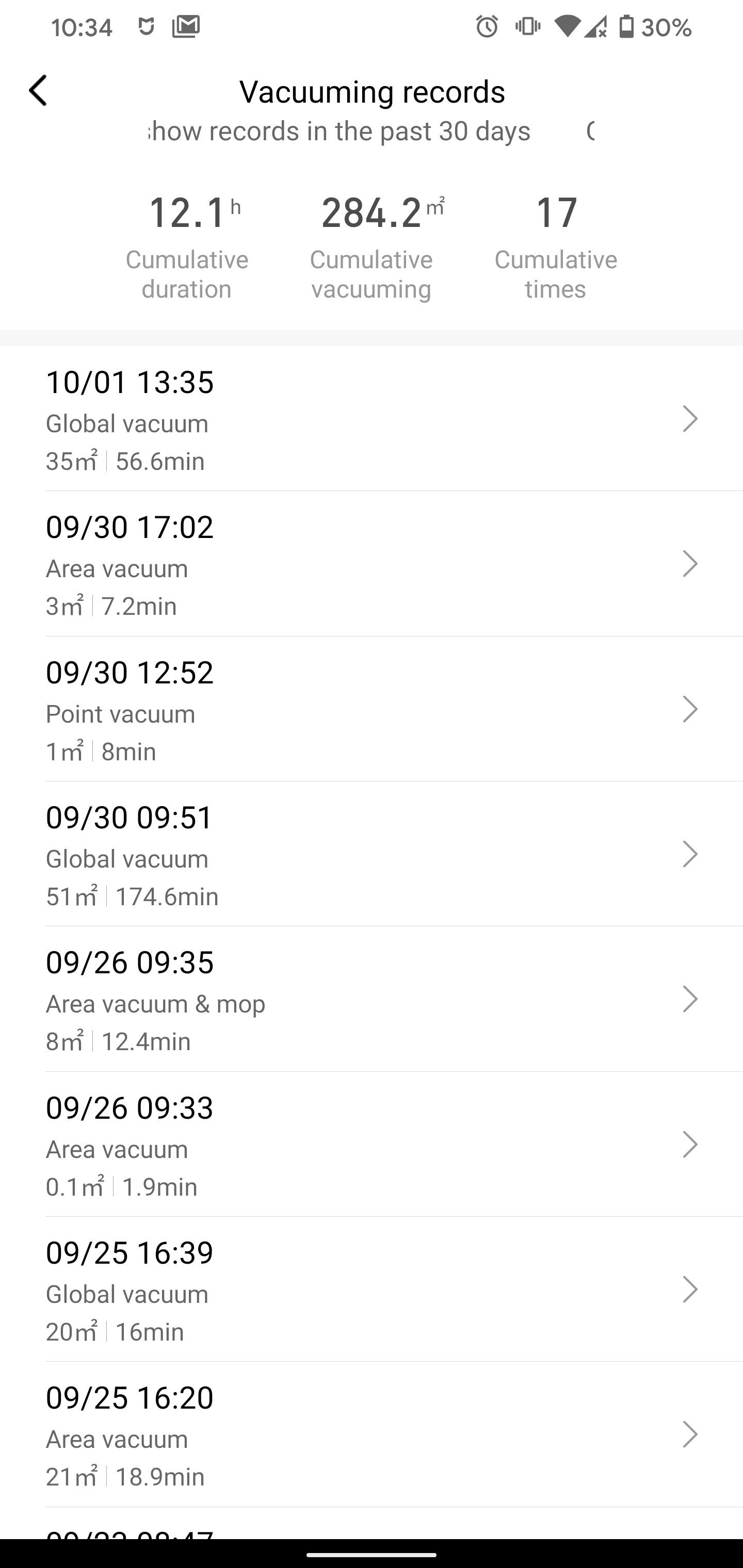View the 09/25 16:39 Global vacuum record
The height and width of the screenshot is (1568, 743).
coord(372,1289)
